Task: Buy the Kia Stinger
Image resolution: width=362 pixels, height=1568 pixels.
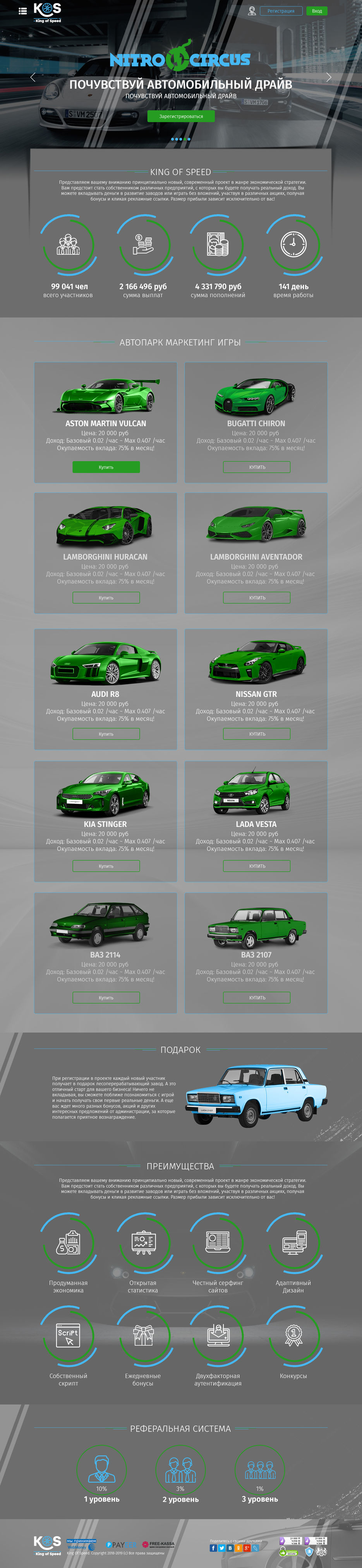Action: click(x=106, y=865)
